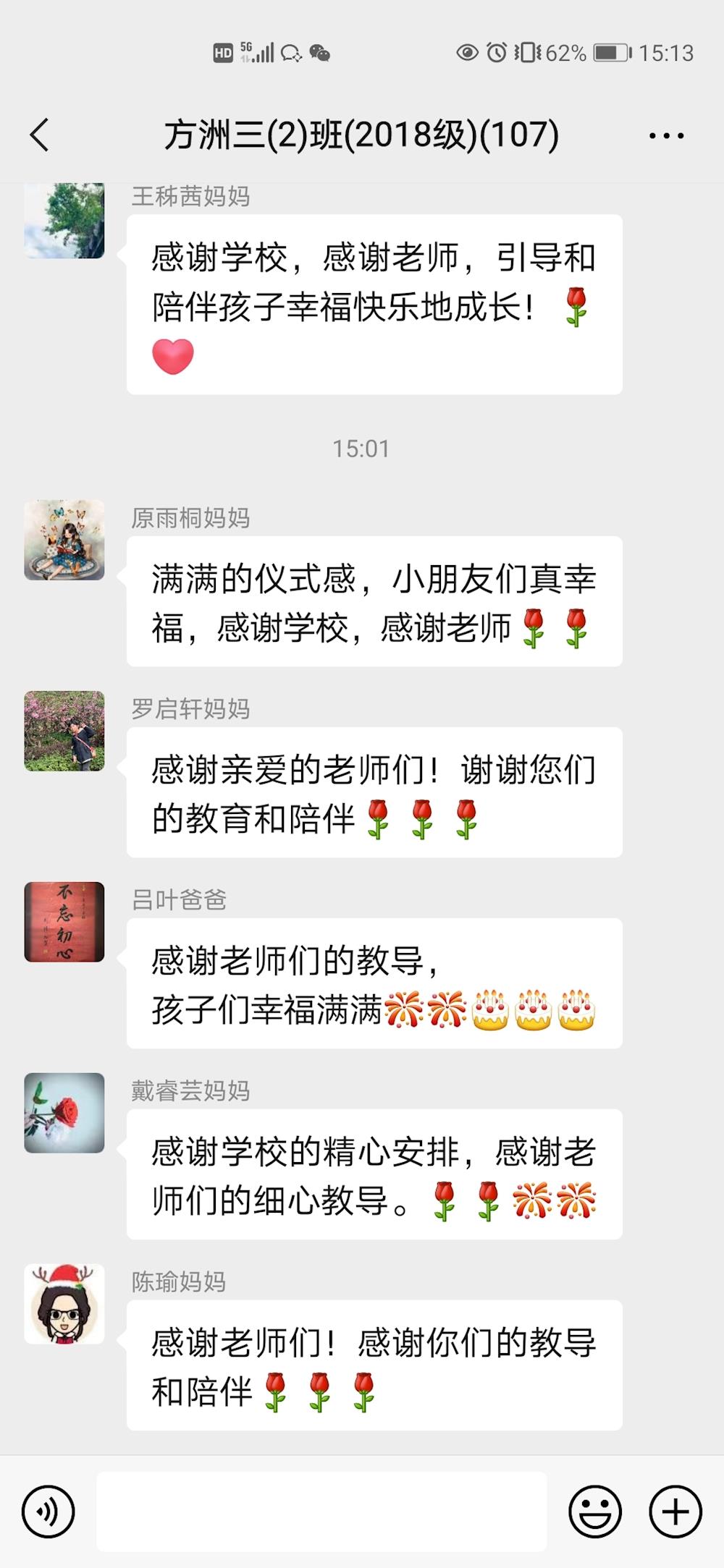The height and width of the screenshot is (1568, 724).
Task: Switch to voice message input
Action: (49, 1512)
